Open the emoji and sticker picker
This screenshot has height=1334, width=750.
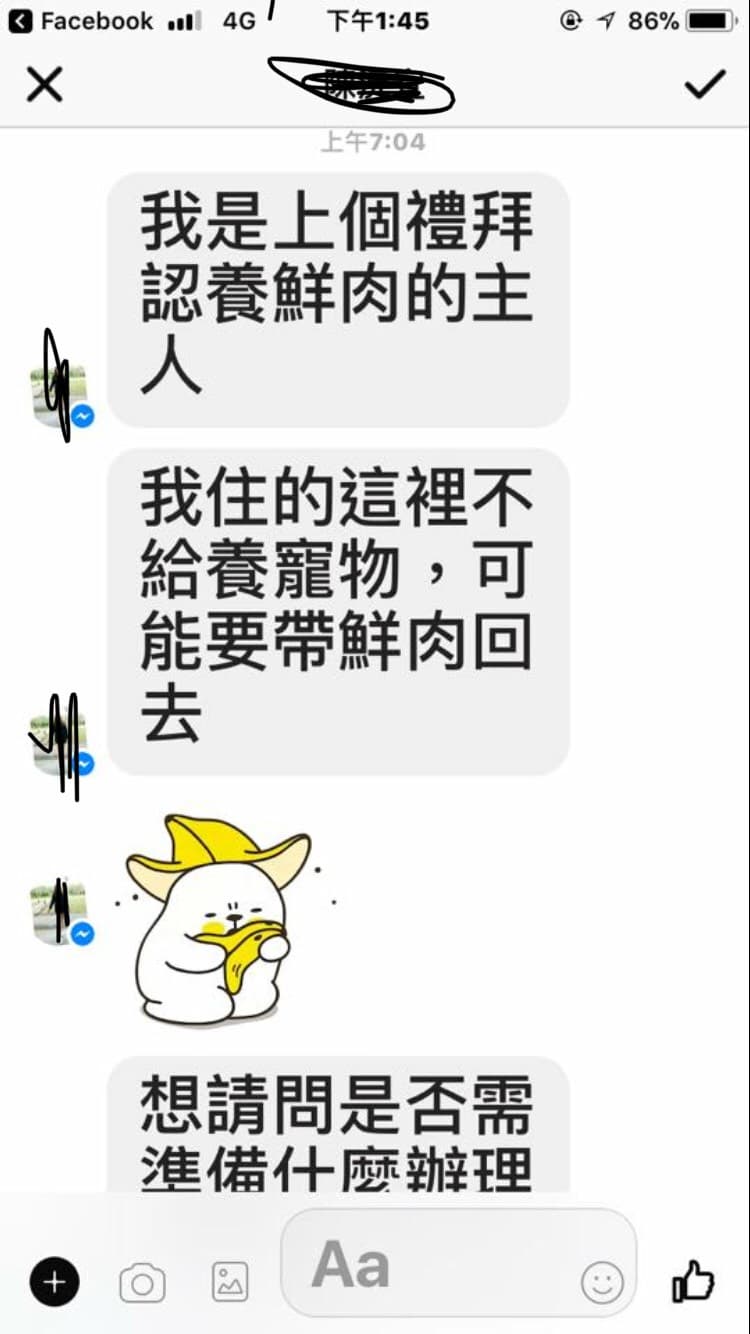tap(602, 1282)
